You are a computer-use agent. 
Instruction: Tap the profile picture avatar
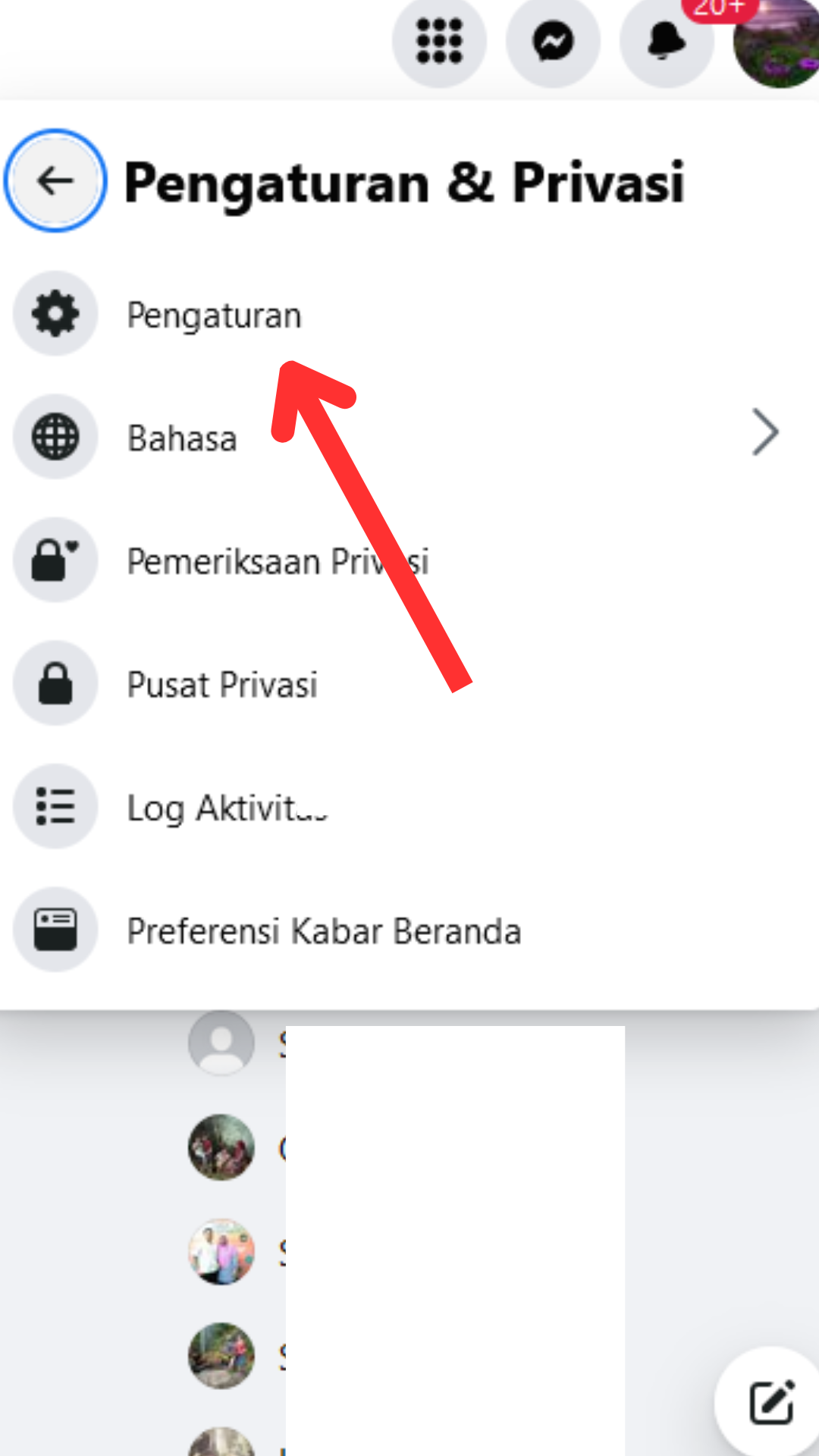click(x=777, y=42)
